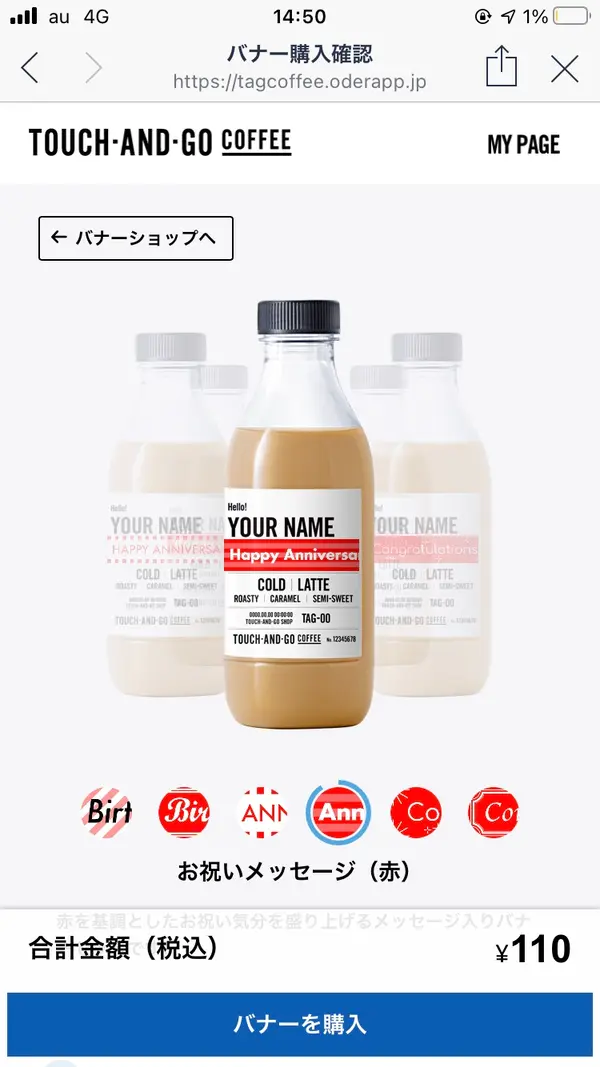Select the last red Congratulations swatch
The width and height of the screenshot is (600, 1067).
tap(494, 810)
